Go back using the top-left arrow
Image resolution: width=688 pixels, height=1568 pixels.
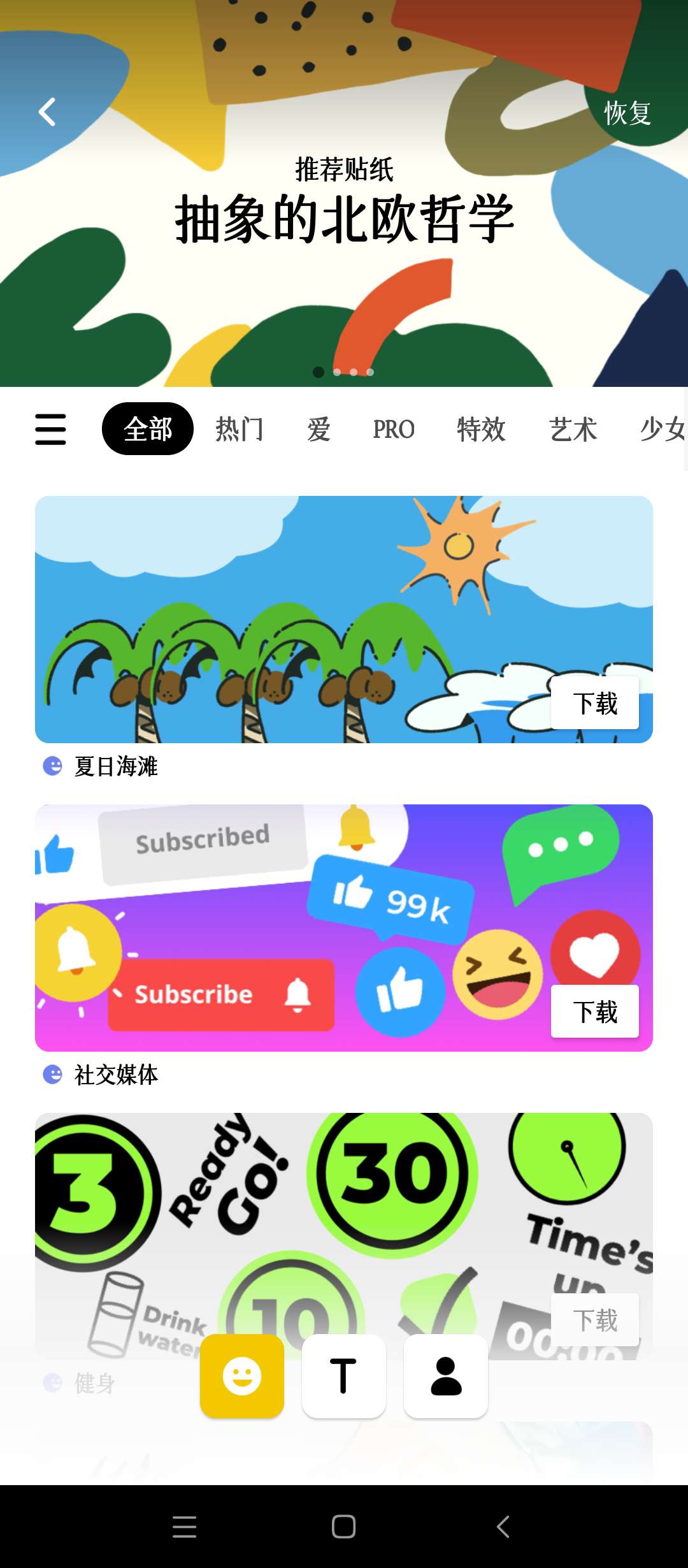coord(47,112)
